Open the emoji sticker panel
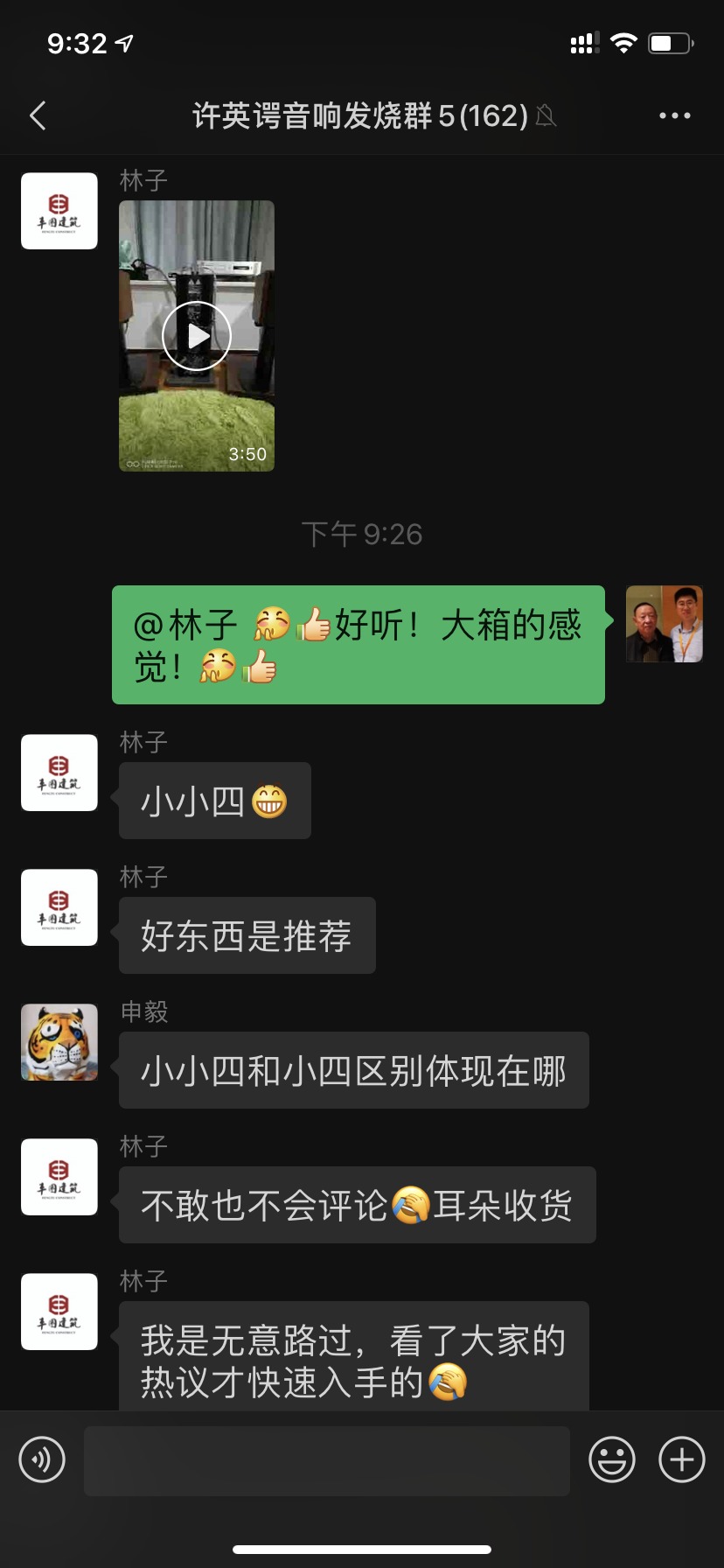 [x=611, y=1459]
